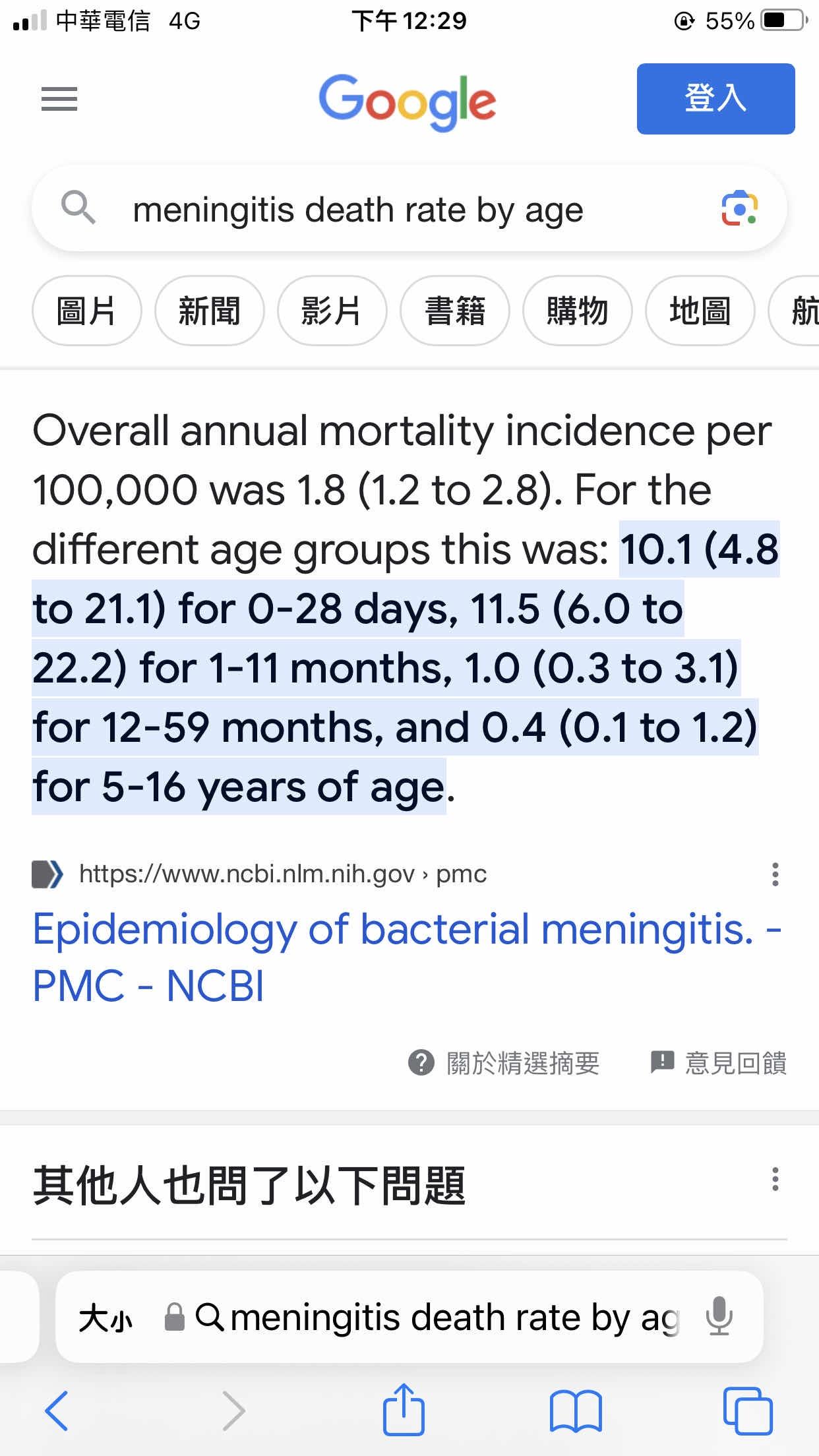The width and height of the screenshot is (819, 1456).
Task: Share this page from Safari toolbar
Action: point(404,1409)
